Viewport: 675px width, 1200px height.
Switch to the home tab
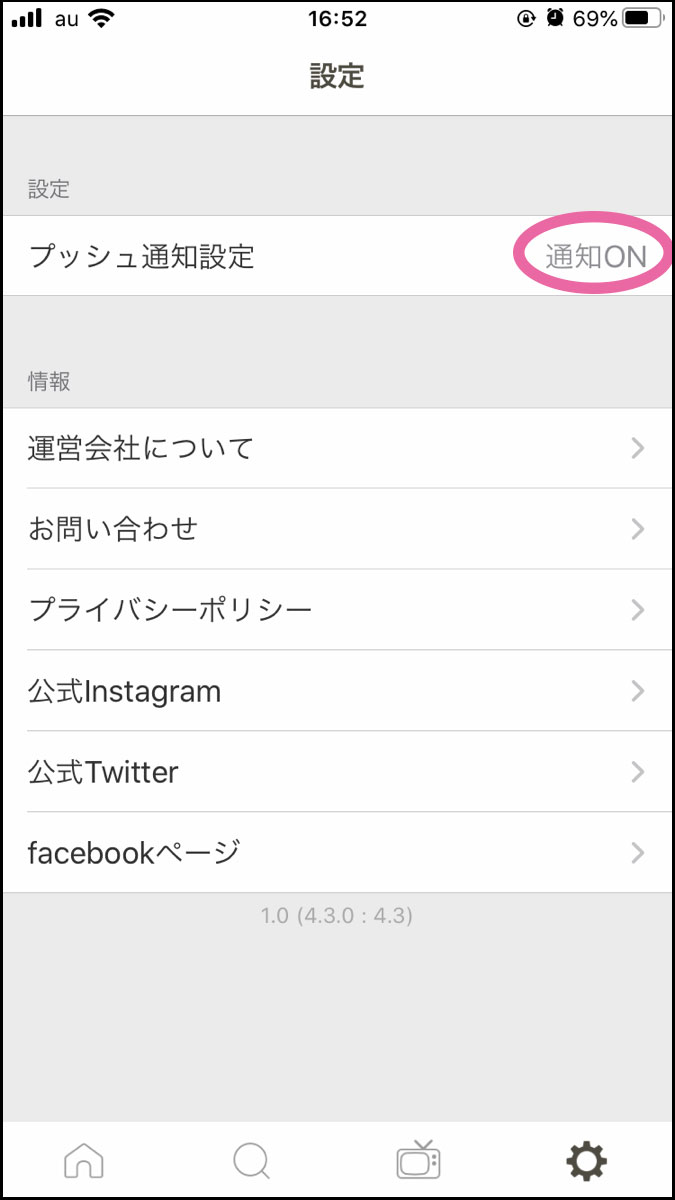click(x=84, y=1161)
